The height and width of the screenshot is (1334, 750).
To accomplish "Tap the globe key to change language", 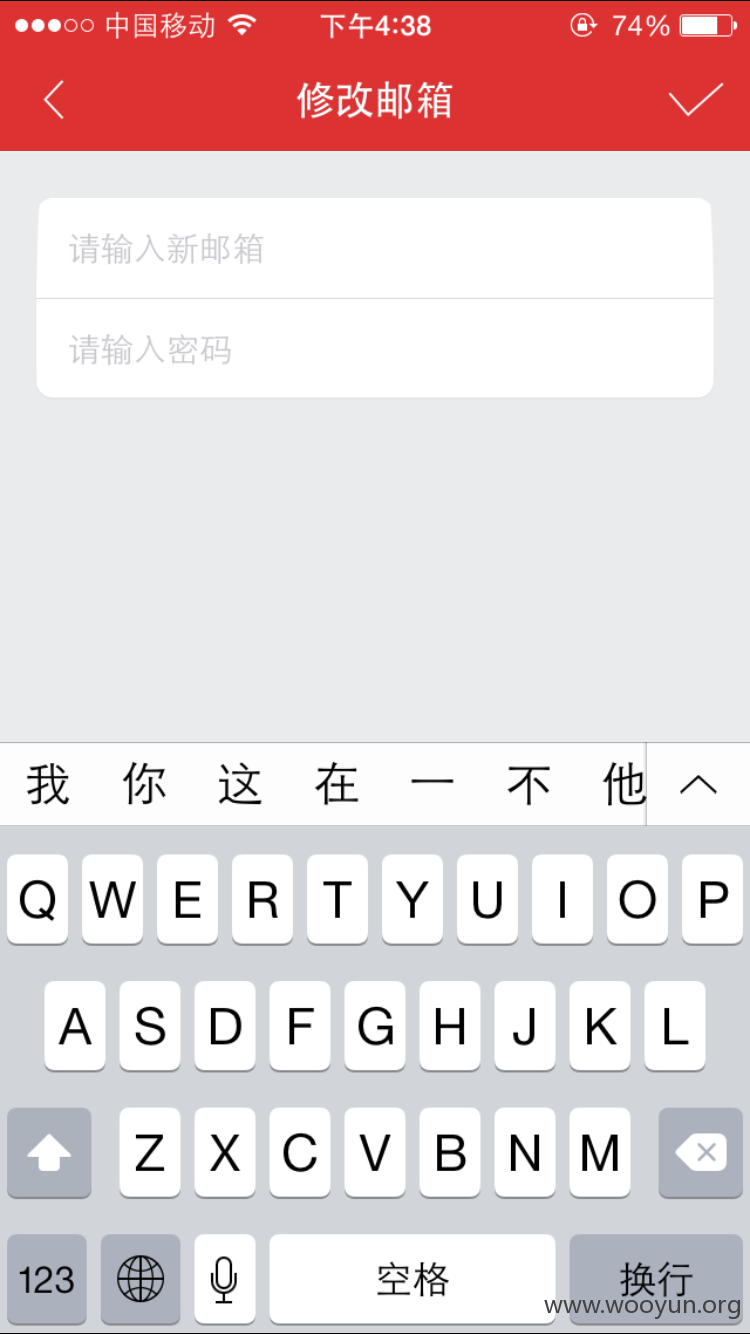I will point(141,1279).
